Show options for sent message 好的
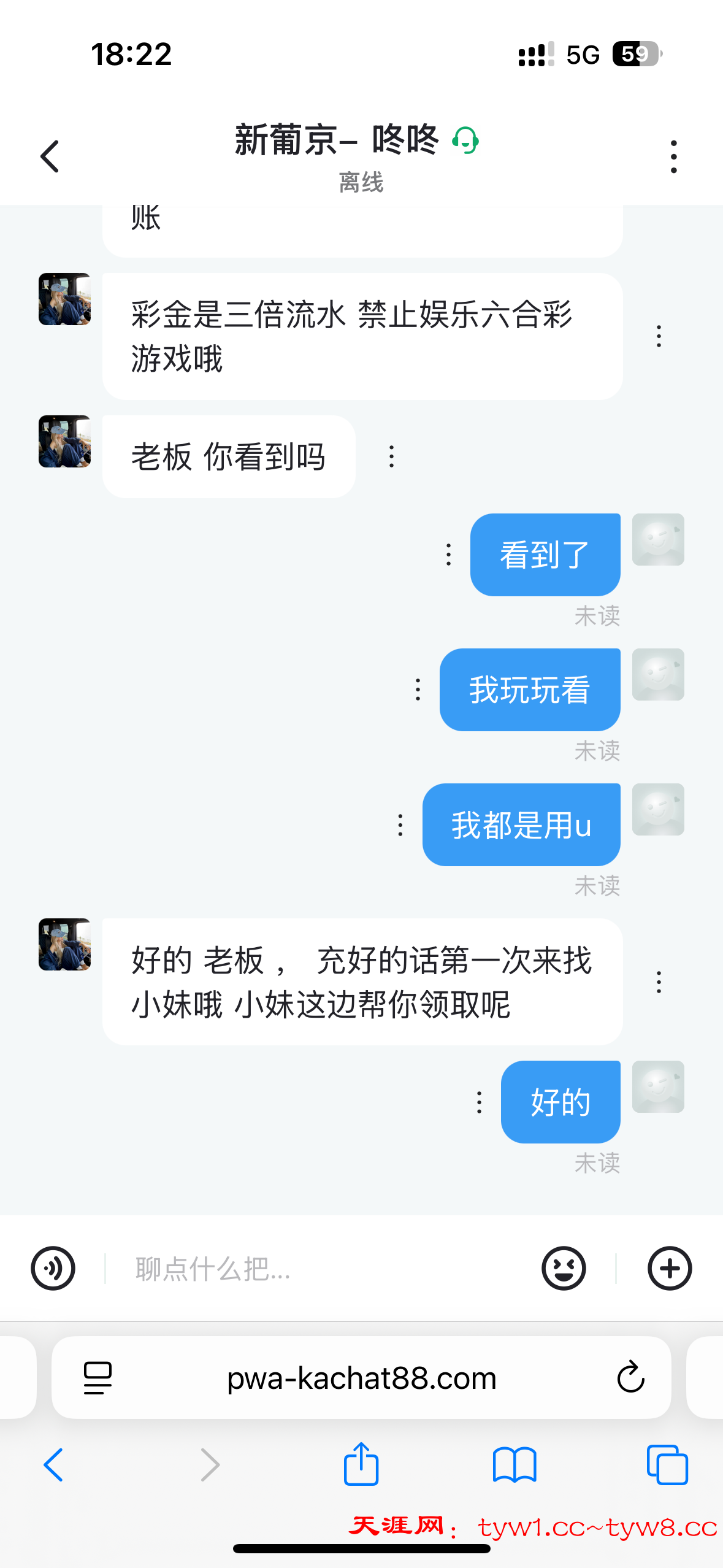The image size is (723, 1568). [479, 1102]
